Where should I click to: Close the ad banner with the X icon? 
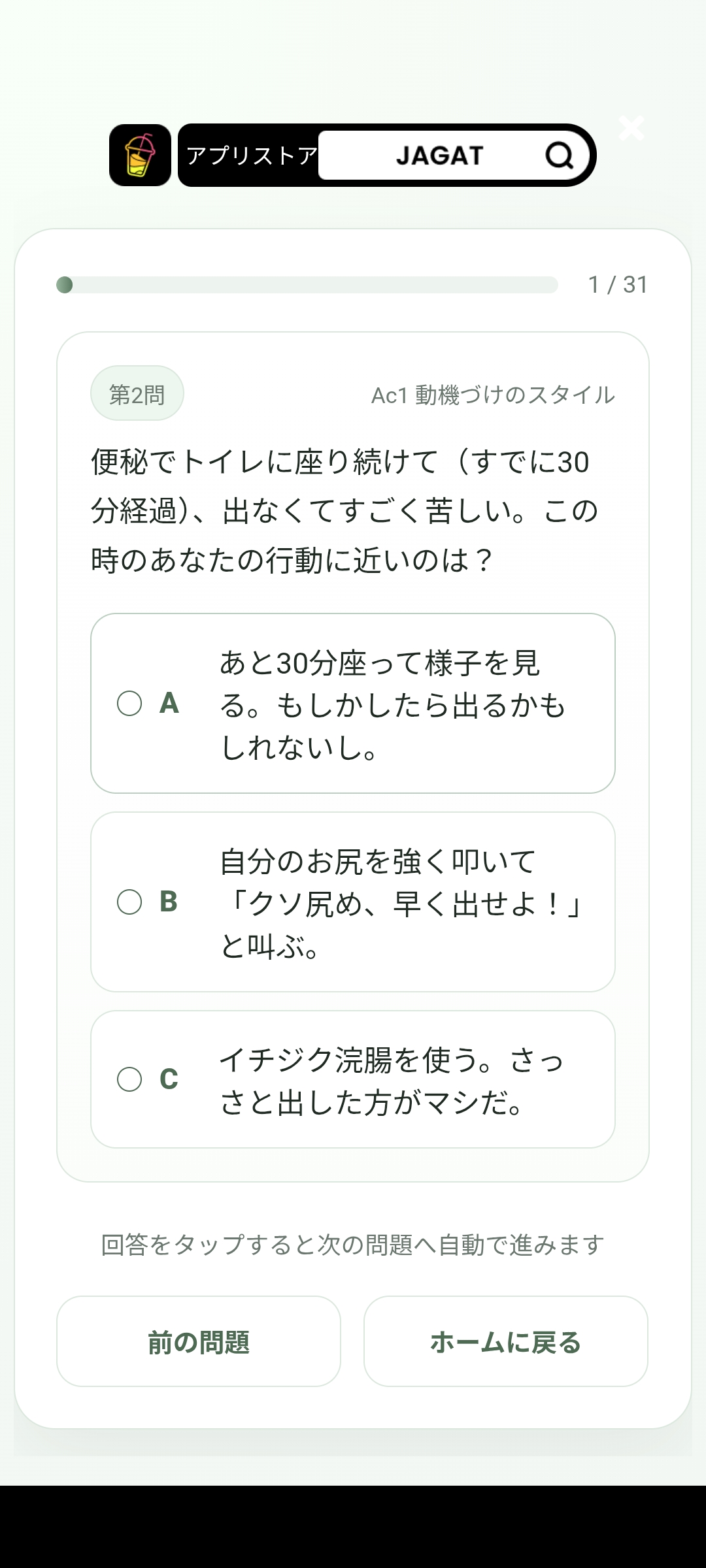(x=631, y=128)
